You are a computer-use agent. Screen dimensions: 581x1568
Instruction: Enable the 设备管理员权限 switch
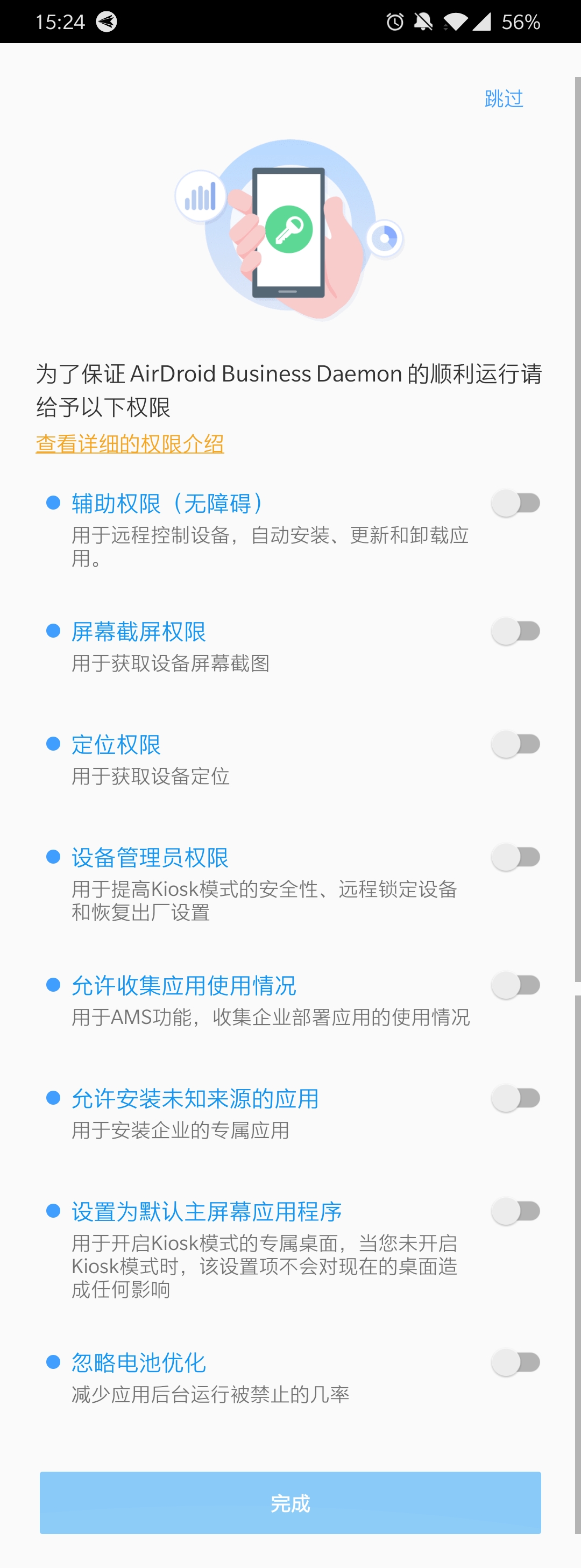(516, 857)
